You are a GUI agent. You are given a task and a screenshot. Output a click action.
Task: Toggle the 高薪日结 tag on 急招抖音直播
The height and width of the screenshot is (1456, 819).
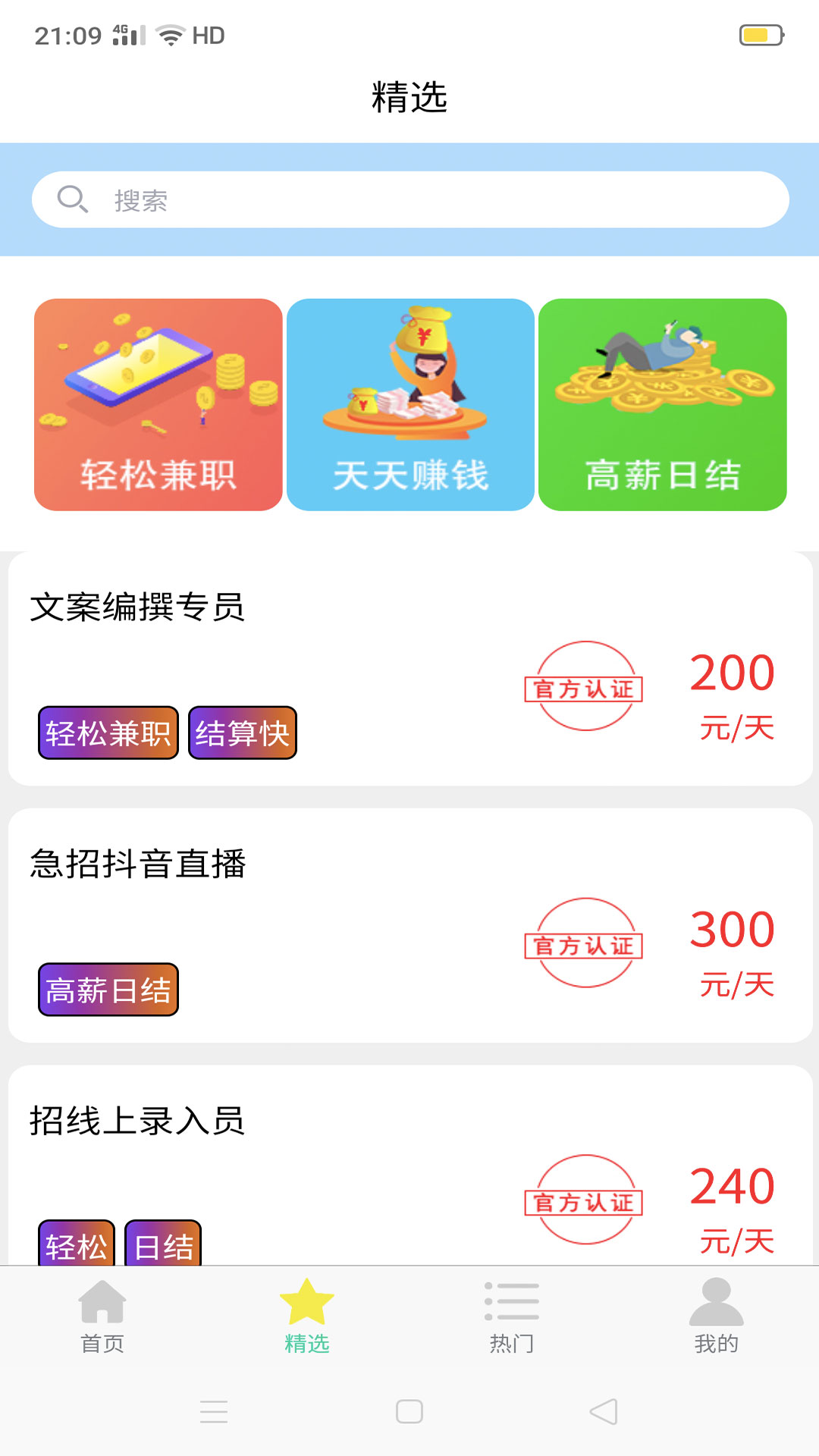(x=108, y=988)
